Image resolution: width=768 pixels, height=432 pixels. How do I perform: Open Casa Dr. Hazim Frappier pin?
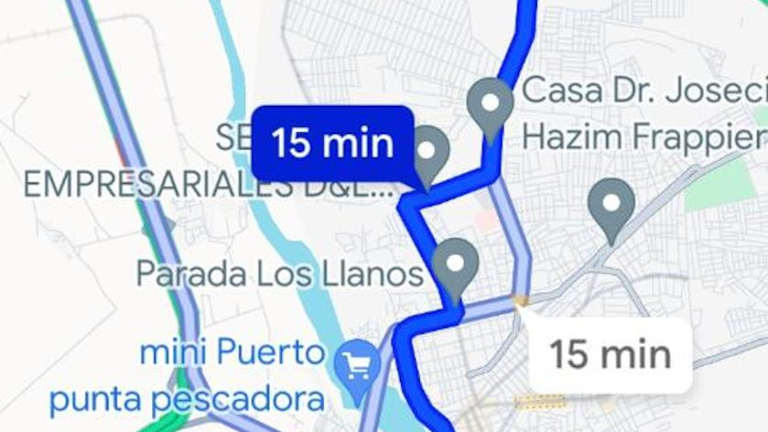coord(490,103)
